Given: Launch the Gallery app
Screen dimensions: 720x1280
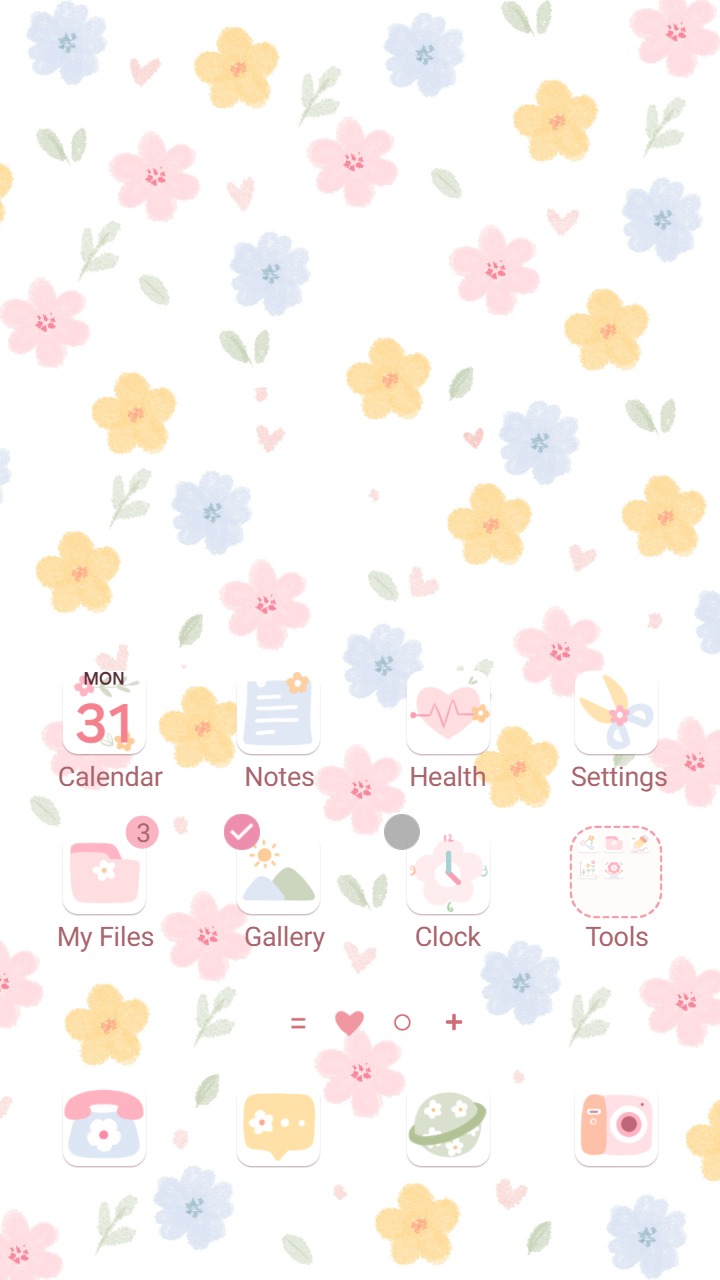Looking at the screenshot, I should [x=278, y=872].
